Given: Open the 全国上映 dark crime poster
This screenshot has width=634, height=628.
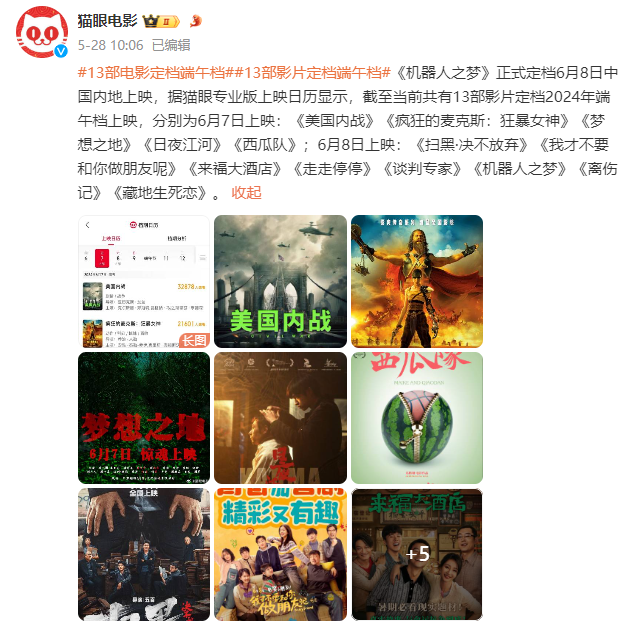Looking at the screenshot, I should tap(144, 554).
